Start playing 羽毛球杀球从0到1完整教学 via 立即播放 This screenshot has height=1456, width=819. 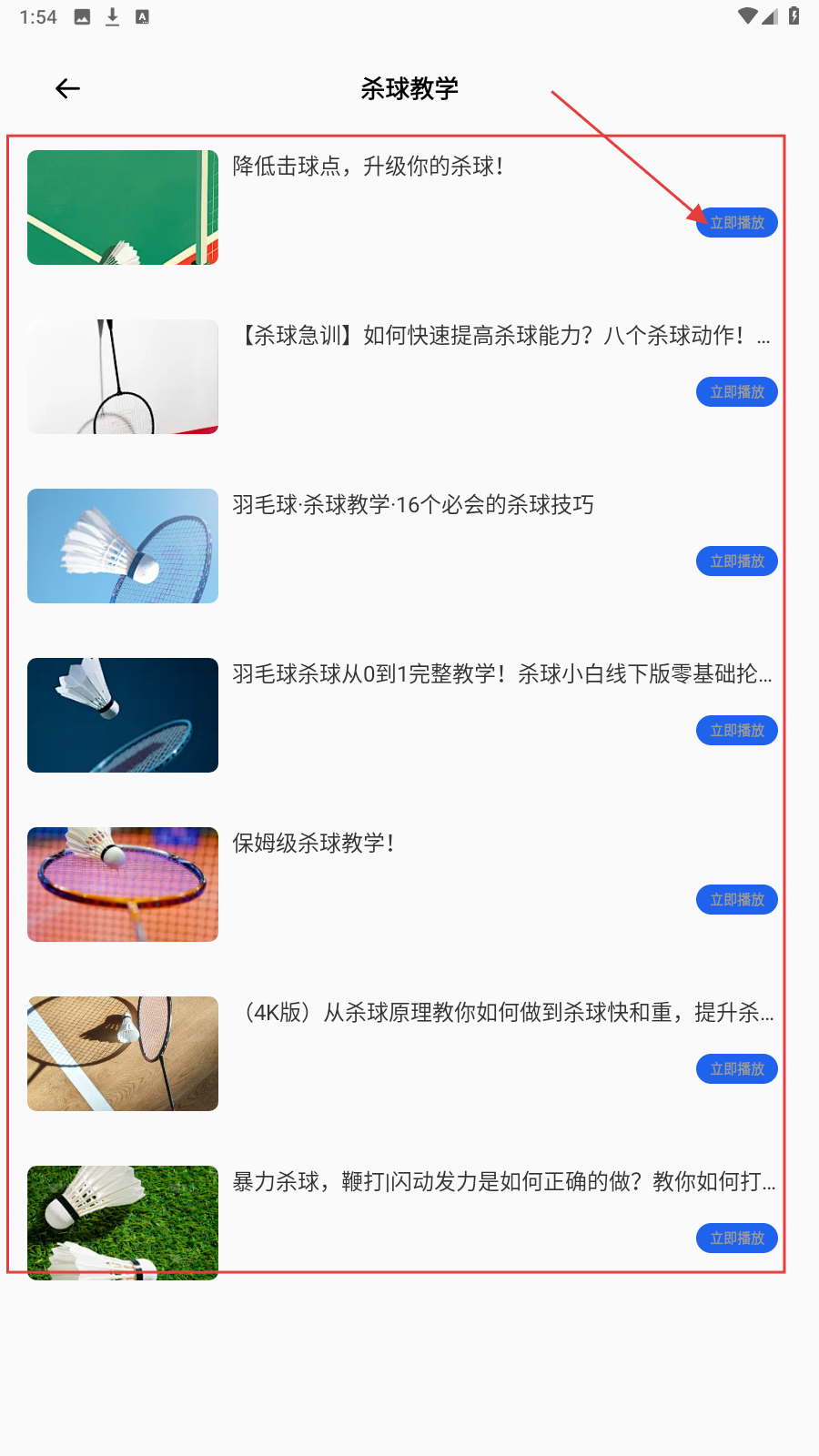[x=737, y=731]
